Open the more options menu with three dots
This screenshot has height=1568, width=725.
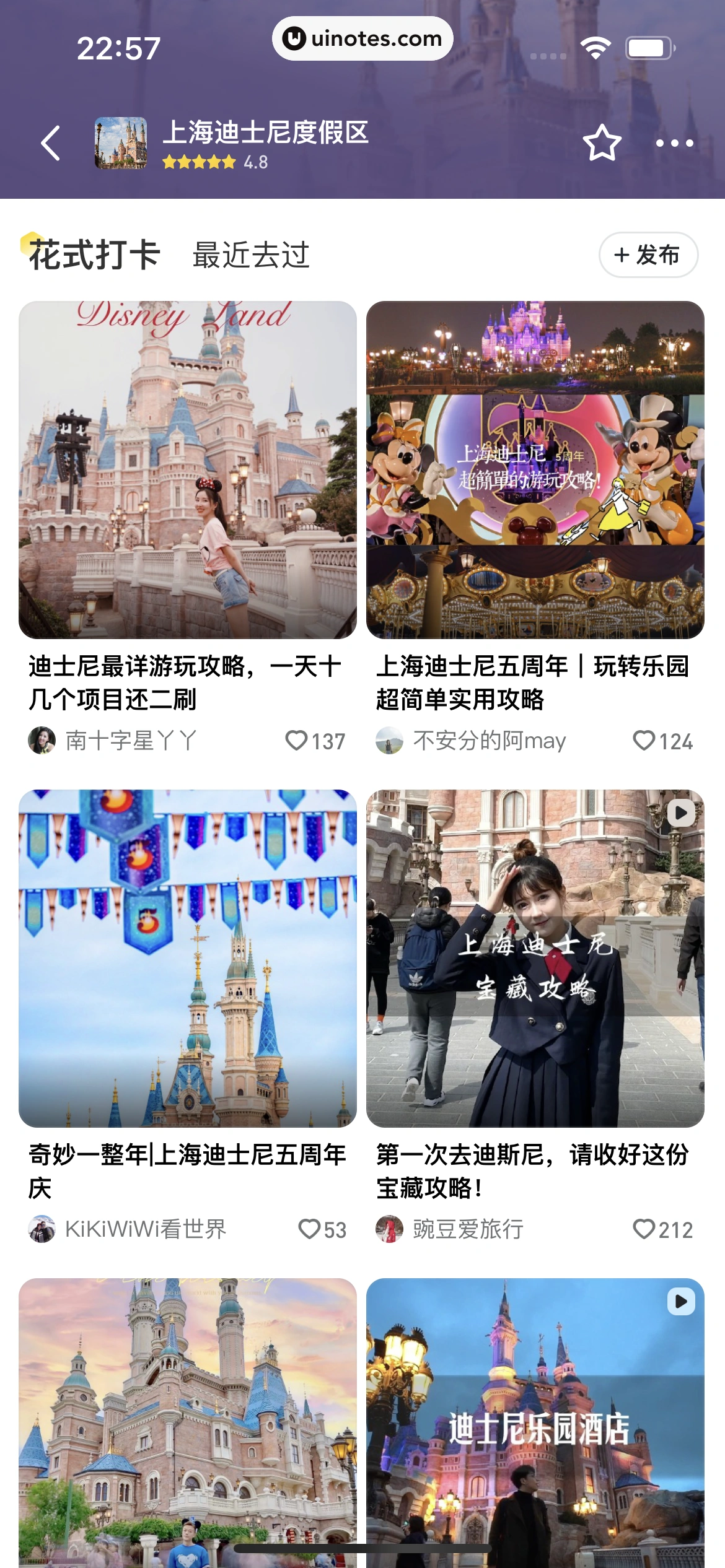675,142
